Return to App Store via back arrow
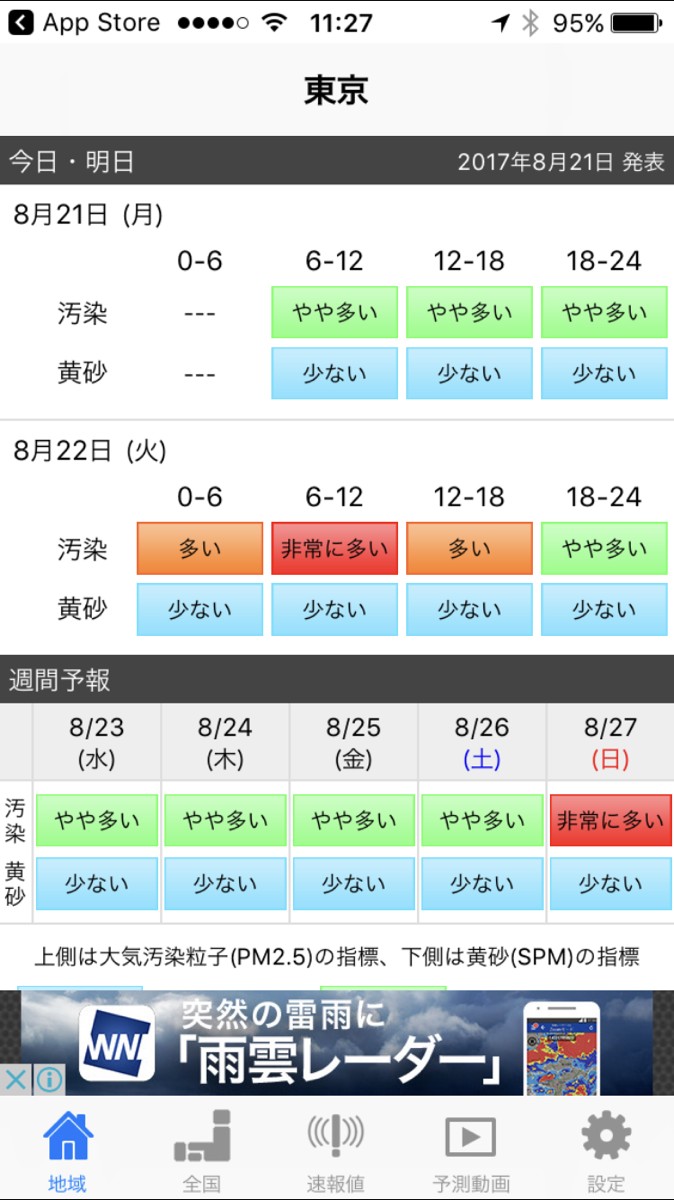The height and width of the screenshot is (1200, 674). [x=20, y=22]
